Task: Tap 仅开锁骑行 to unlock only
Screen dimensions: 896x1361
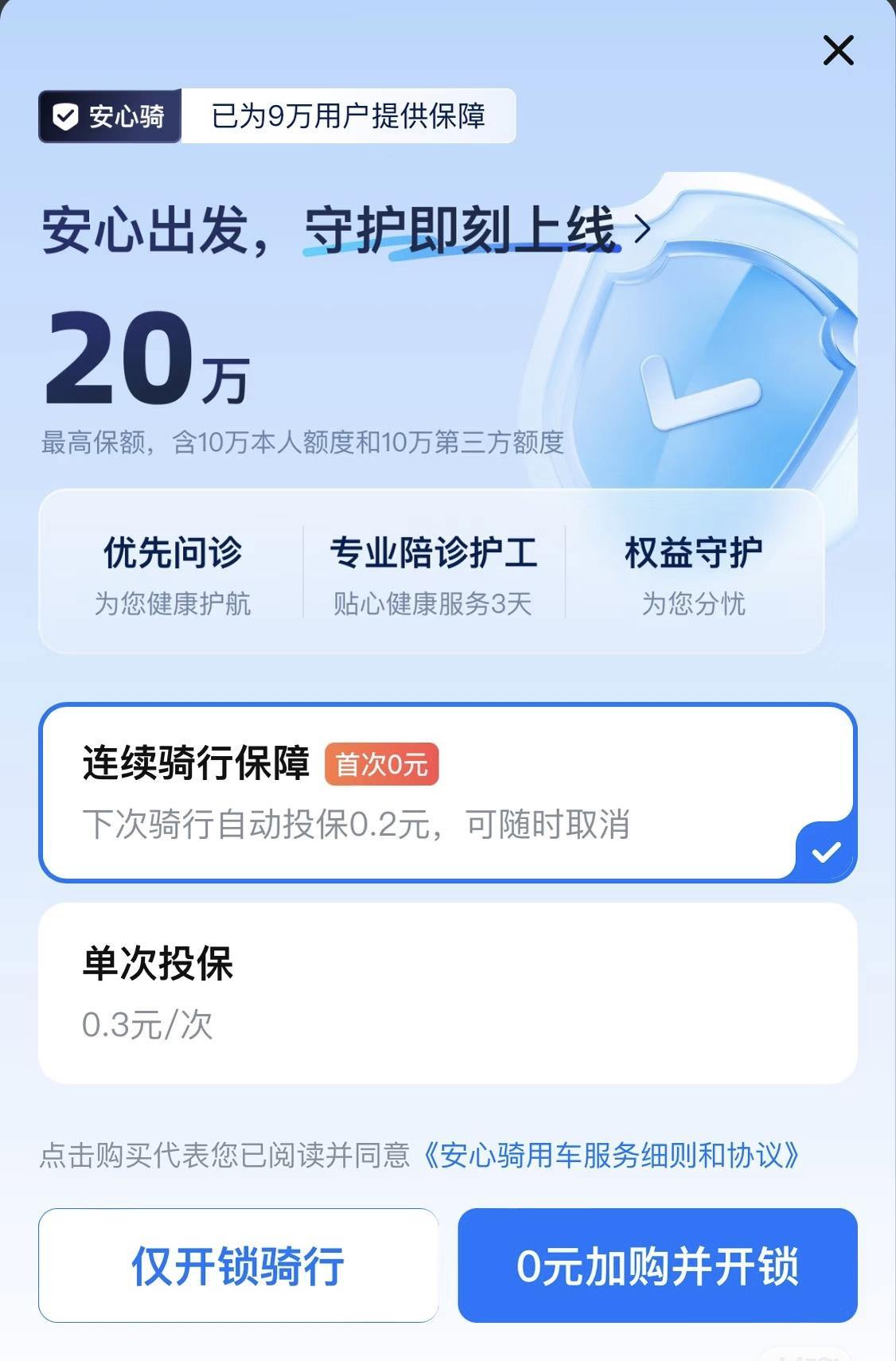Action: click(x=238, y=1265)
